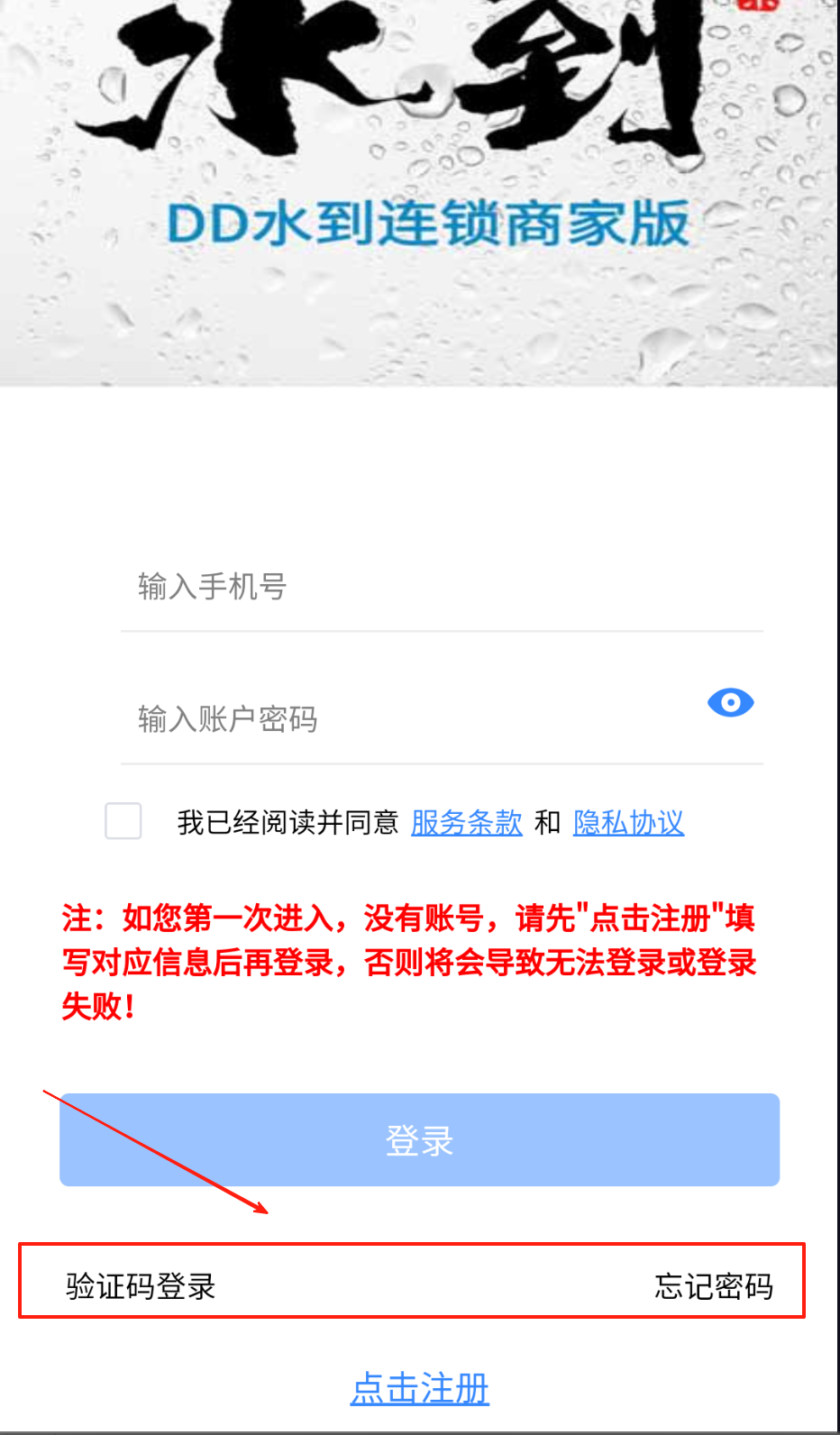840x1435 pixels.
Task: Open the 服务条款 link
Action: pyautogui.click(x=467, y=822)
